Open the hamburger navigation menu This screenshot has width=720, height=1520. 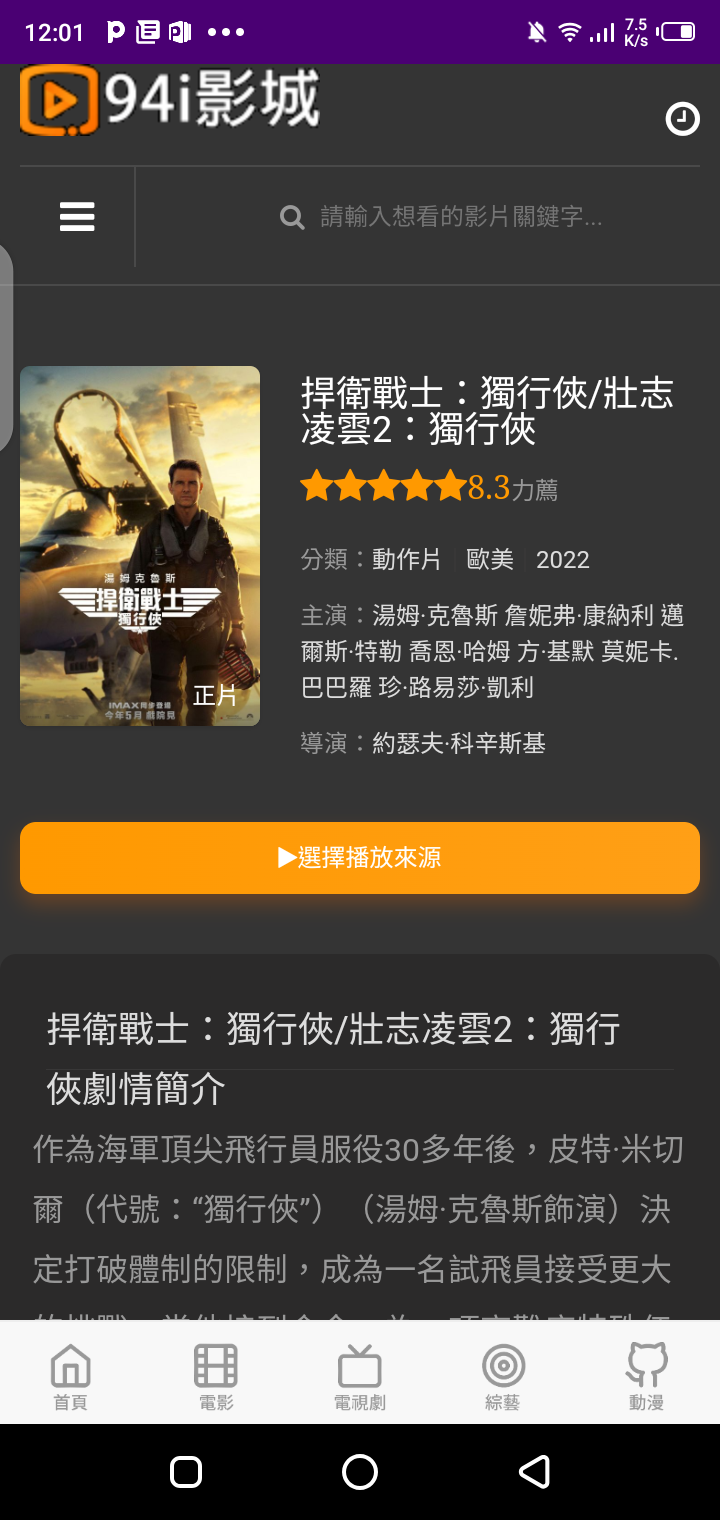[76, 216]
